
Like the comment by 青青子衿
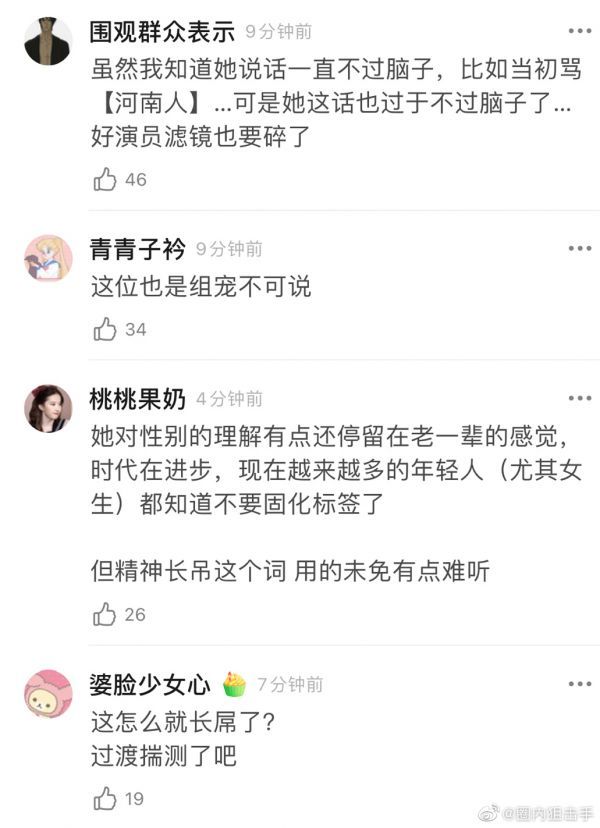106,329
